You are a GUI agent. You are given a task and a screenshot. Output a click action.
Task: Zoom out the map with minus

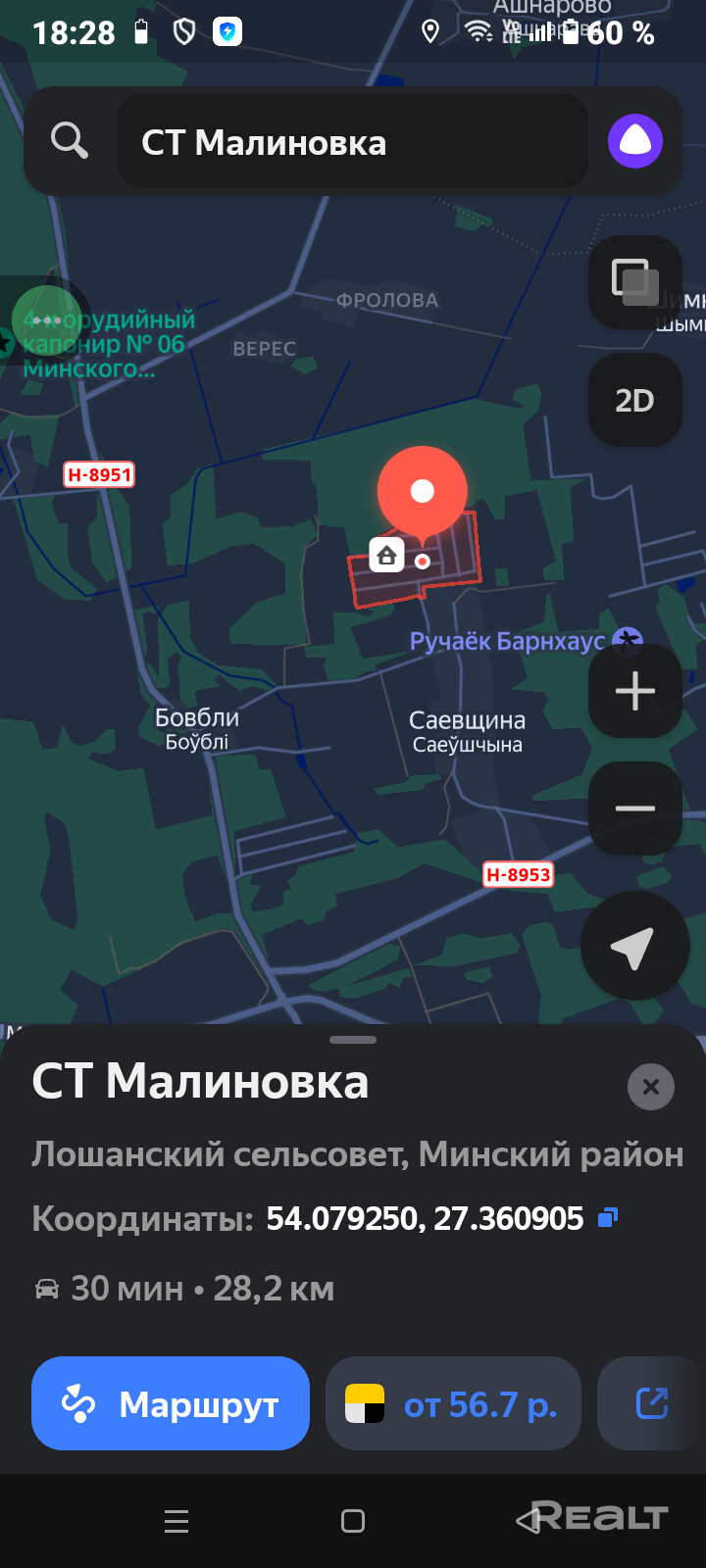click(x=634, y=808)
